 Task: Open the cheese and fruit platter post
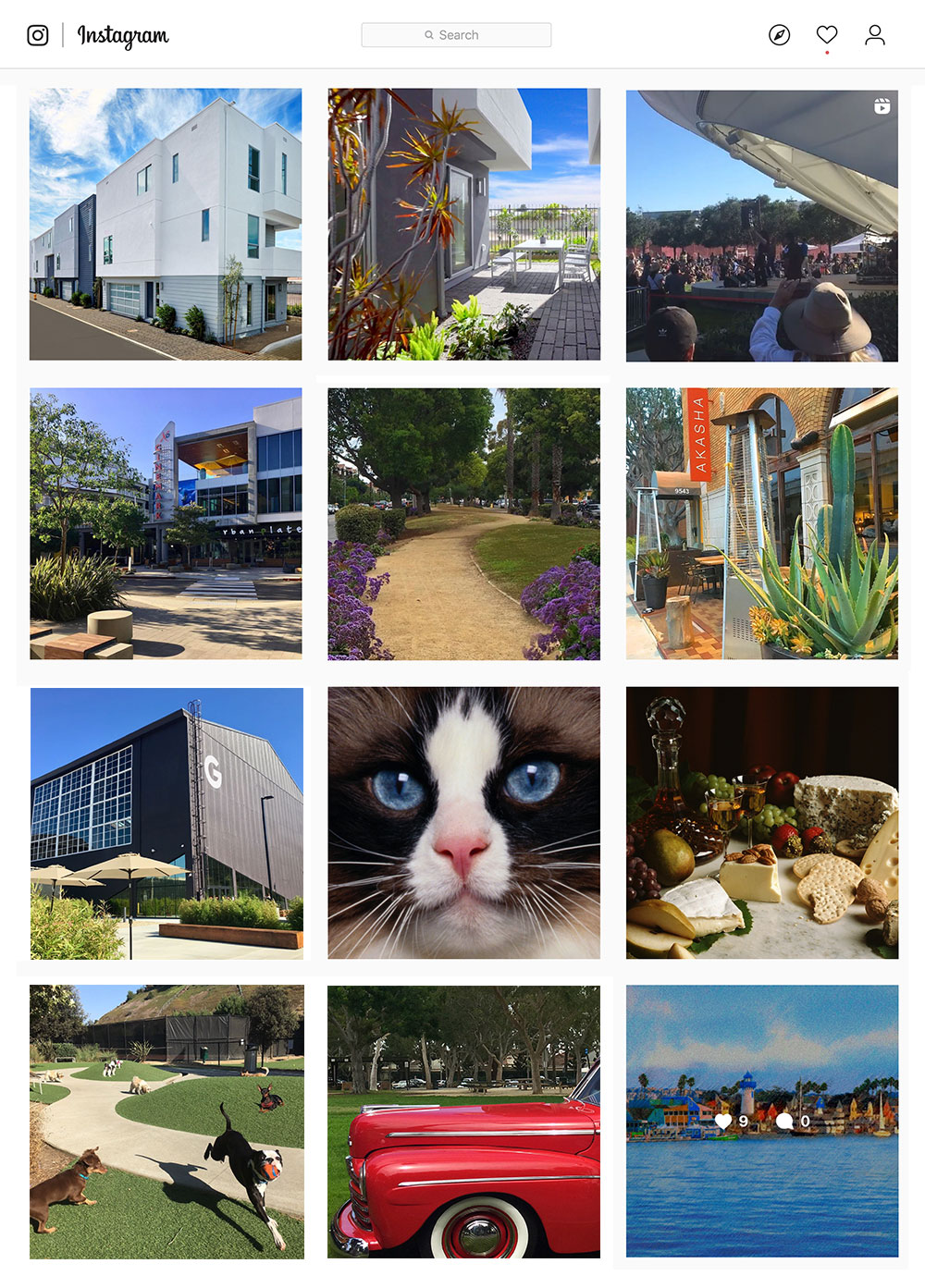tap(761, 823)
